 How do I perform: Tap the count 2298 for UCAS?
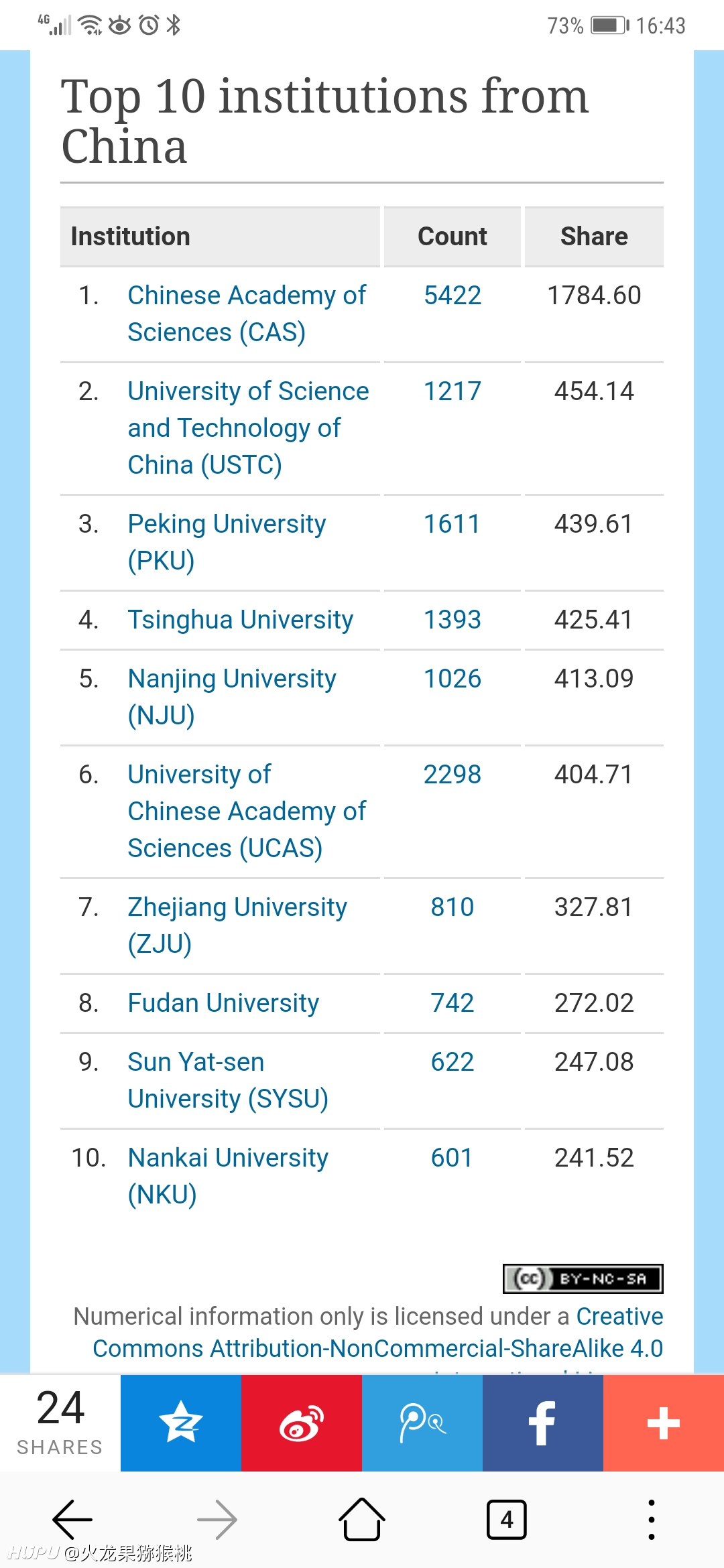[452, 775]
